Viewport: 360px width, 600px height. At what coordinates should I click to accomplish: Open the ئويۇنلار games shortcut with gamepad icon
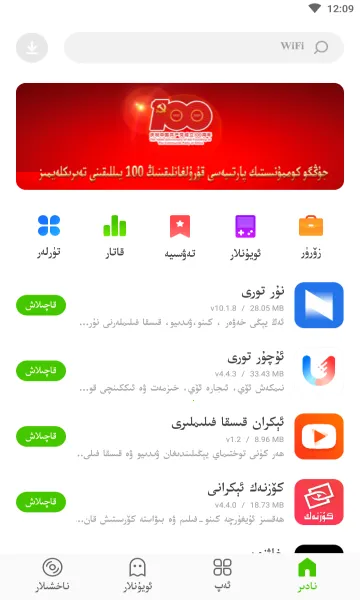pos(245,236)
